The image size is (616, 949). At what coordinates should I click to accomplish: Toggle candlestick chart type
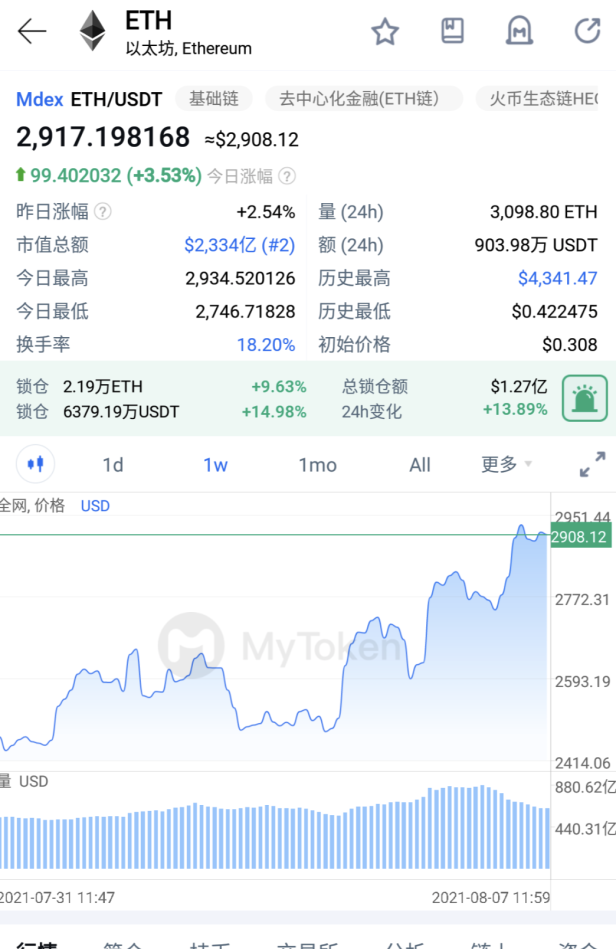coord(37,464)
